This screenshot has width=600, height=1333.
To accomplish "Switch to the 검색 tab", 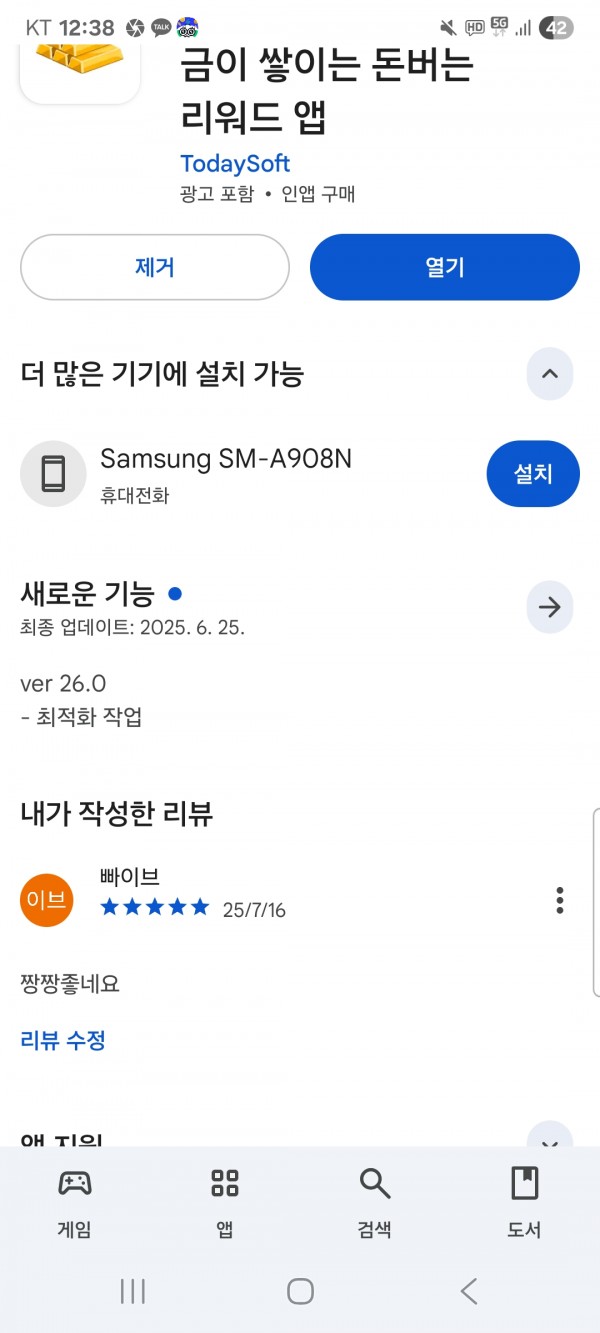I will (375, 1204).
